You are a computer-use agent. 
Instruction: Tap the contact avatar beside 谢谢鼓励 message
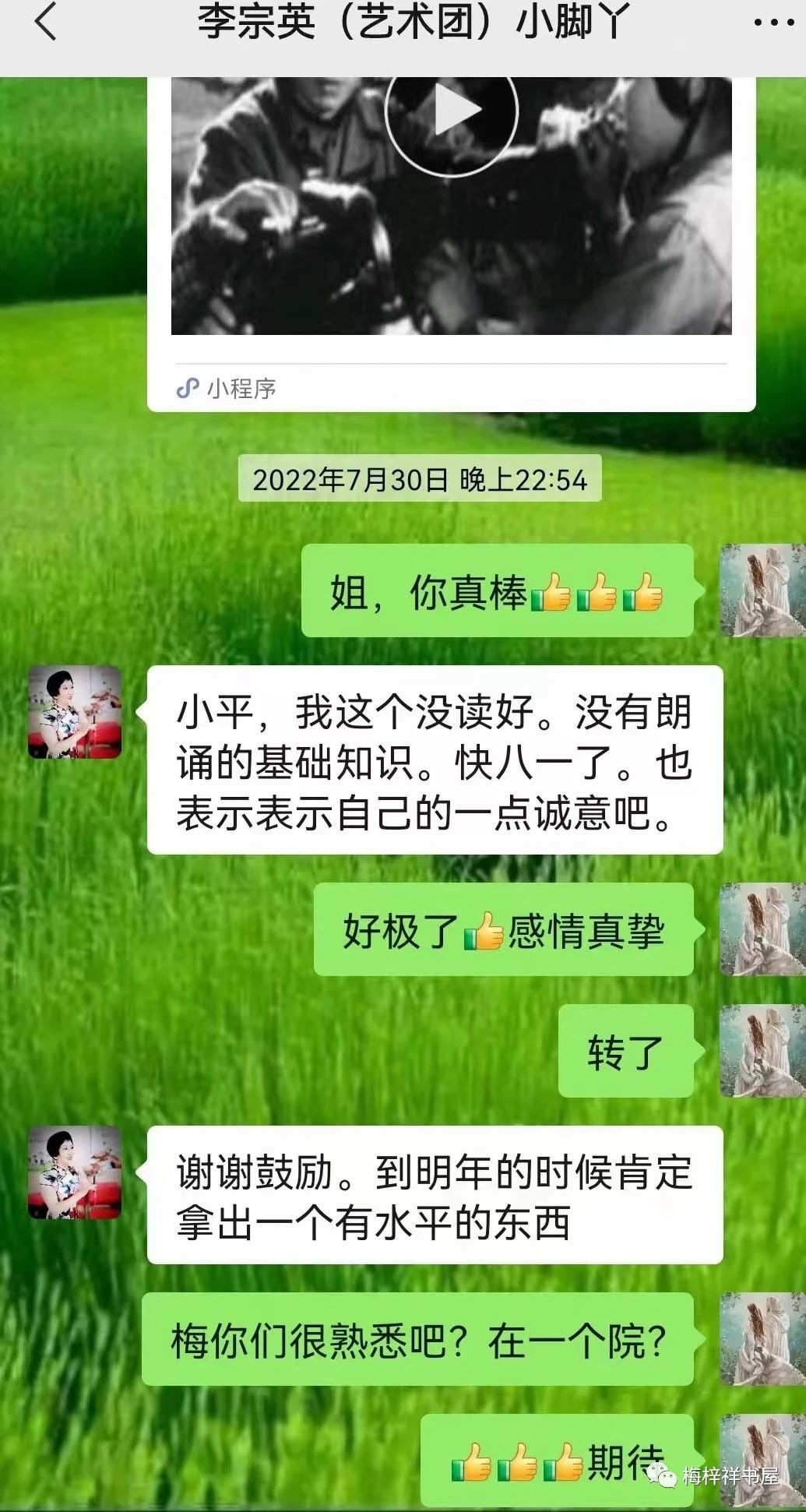tap(75, 1172)
